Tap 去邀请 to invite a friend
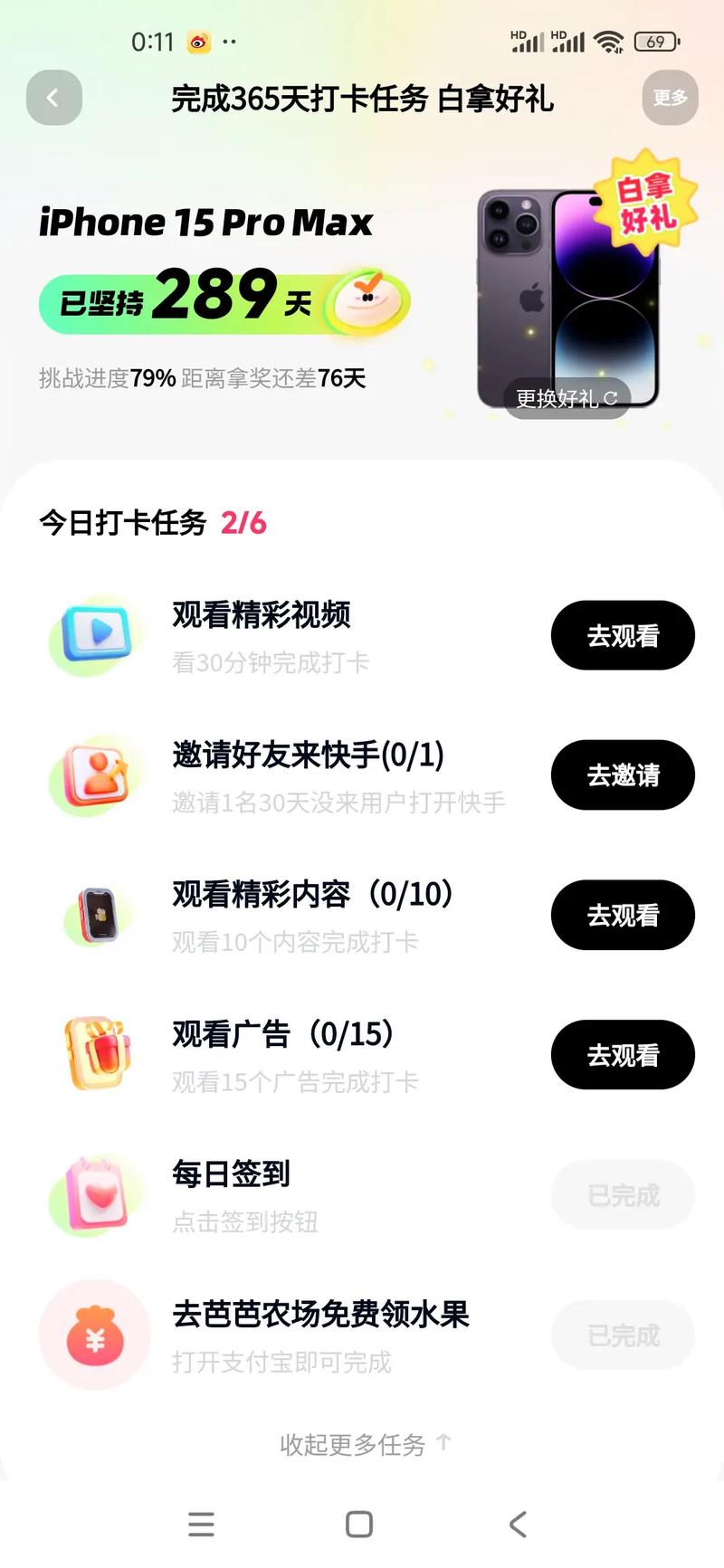Screen dimensions: 724x1568 623,774
